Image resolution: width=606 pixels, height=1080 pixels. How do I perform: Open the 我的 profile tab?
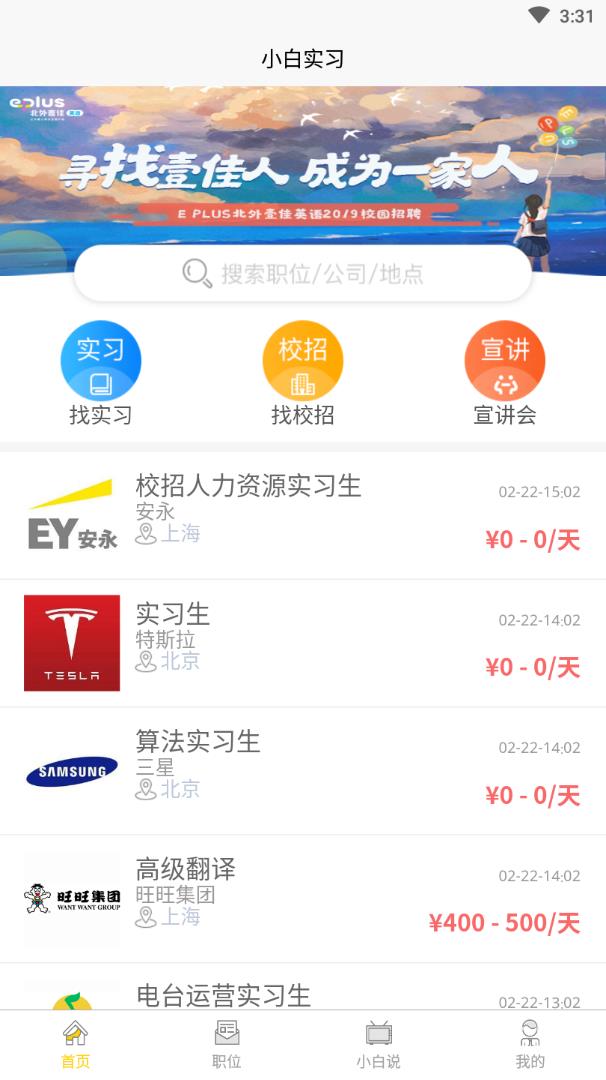point(530,1045)
